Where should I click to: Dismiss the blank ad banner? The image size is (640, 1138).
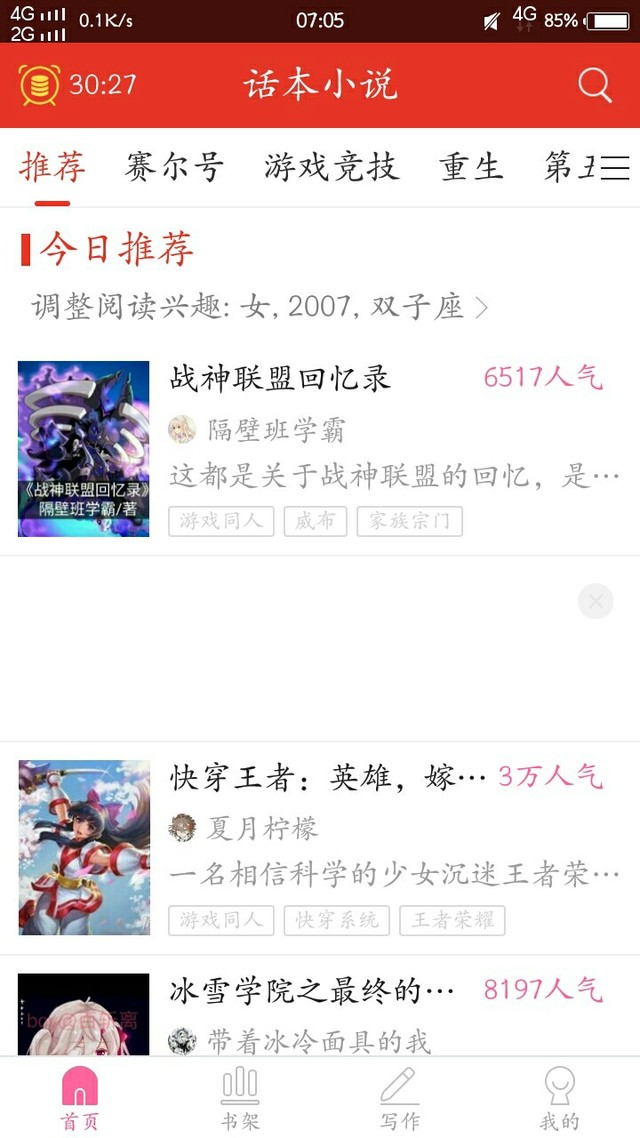pos(595,601)
